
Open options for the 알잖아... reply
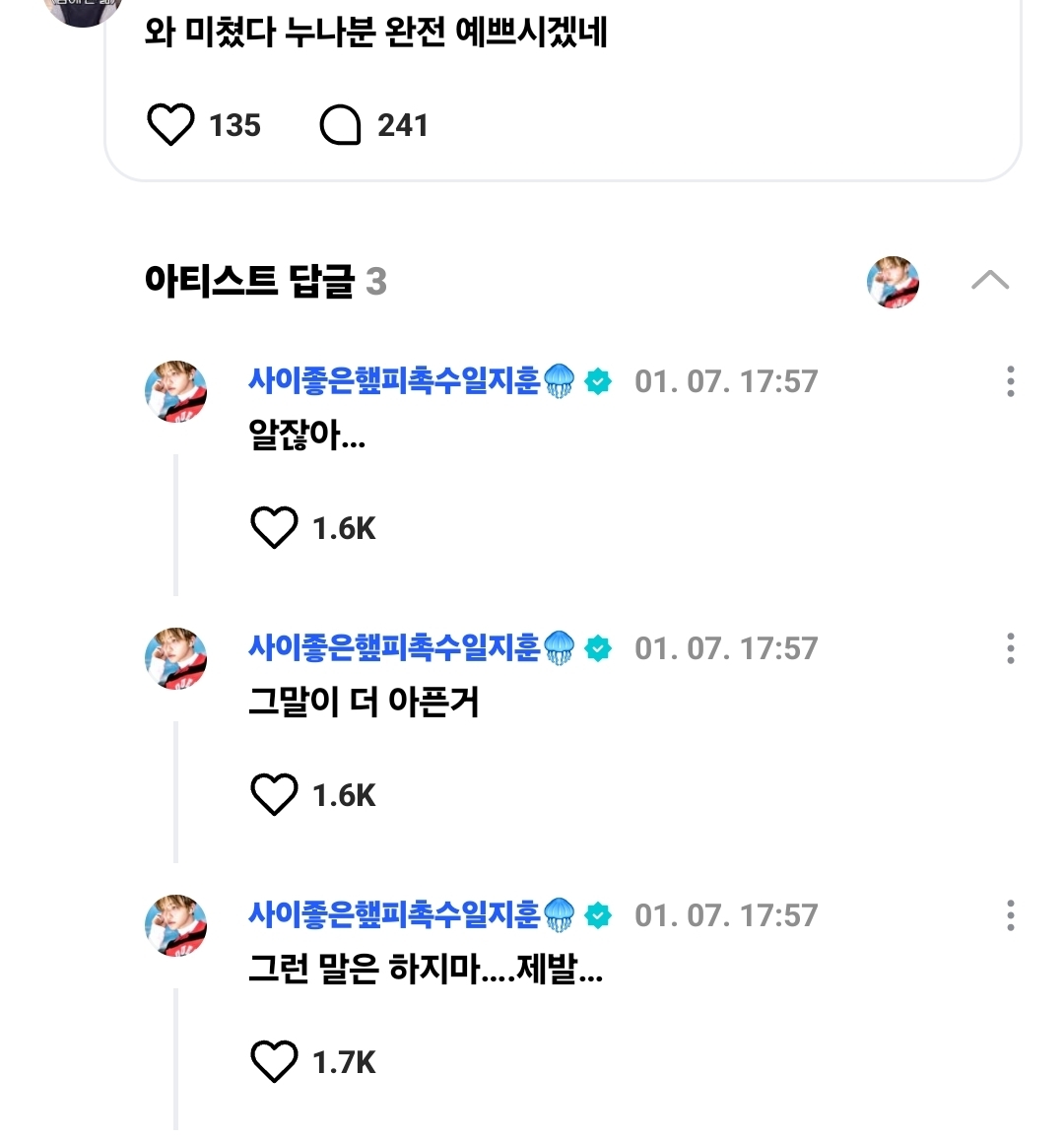(1010, 381)
